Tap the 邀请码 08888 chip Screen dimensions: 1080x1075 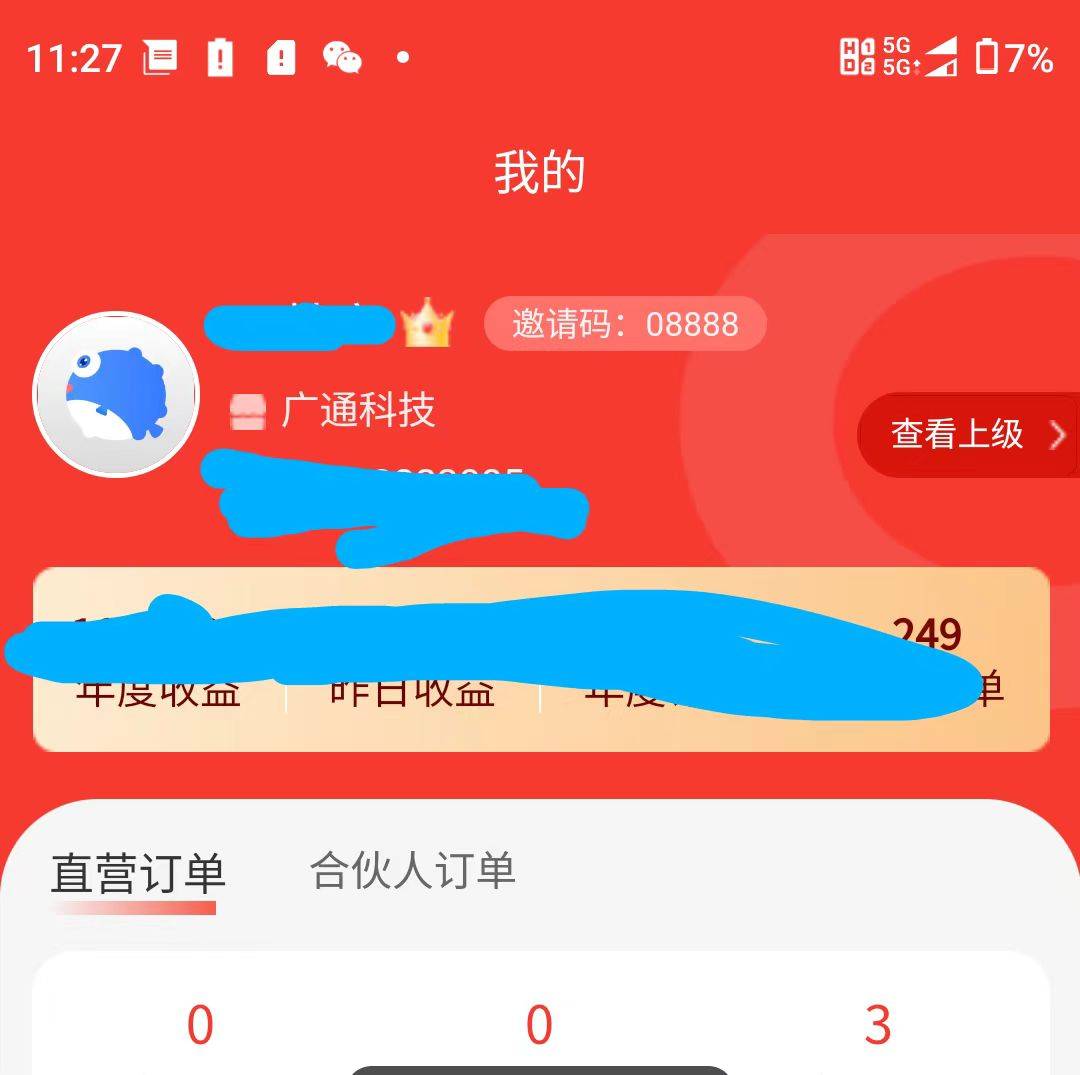point(625,324)
